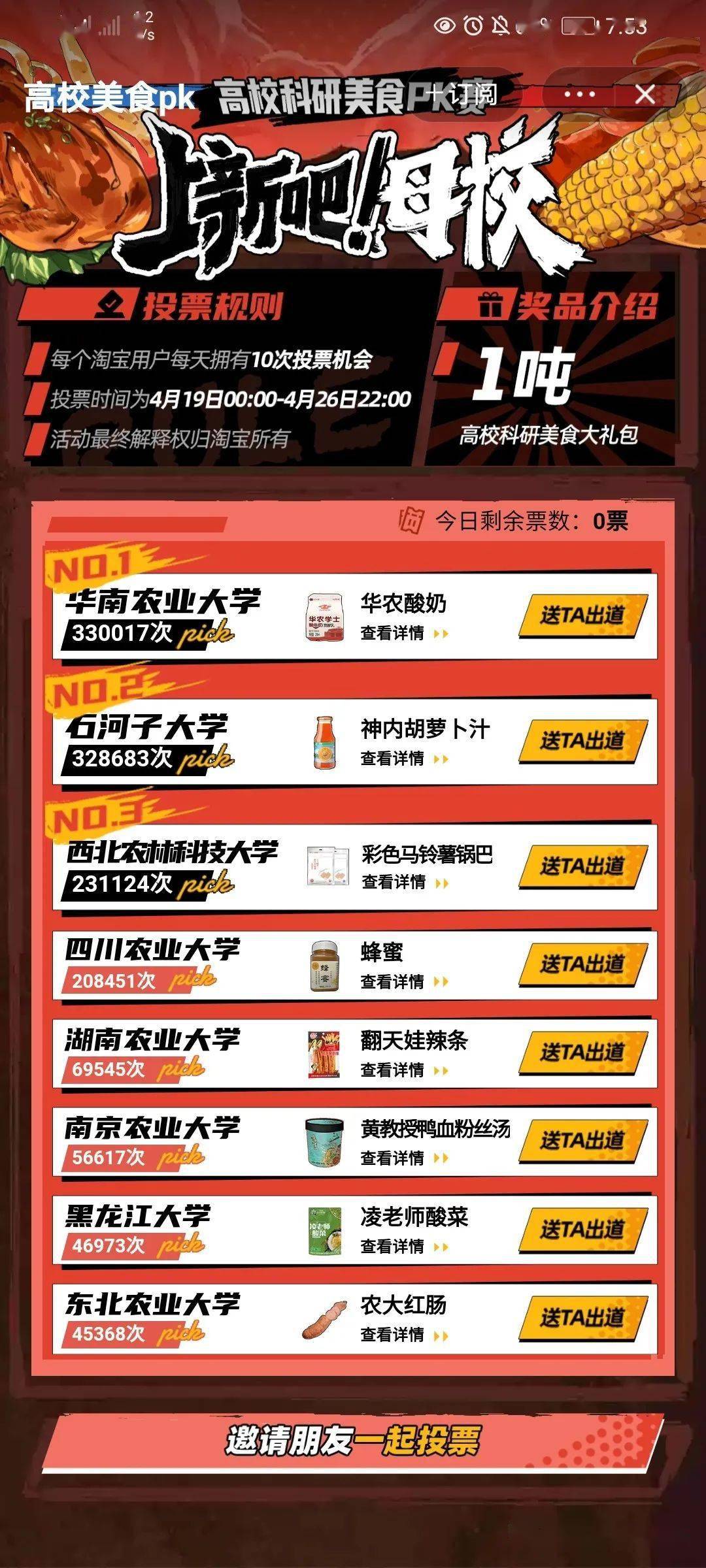
Task: Vote 送TA出道 for 华南农业大学
Action: pyautogui.click(x=582, y=615)
